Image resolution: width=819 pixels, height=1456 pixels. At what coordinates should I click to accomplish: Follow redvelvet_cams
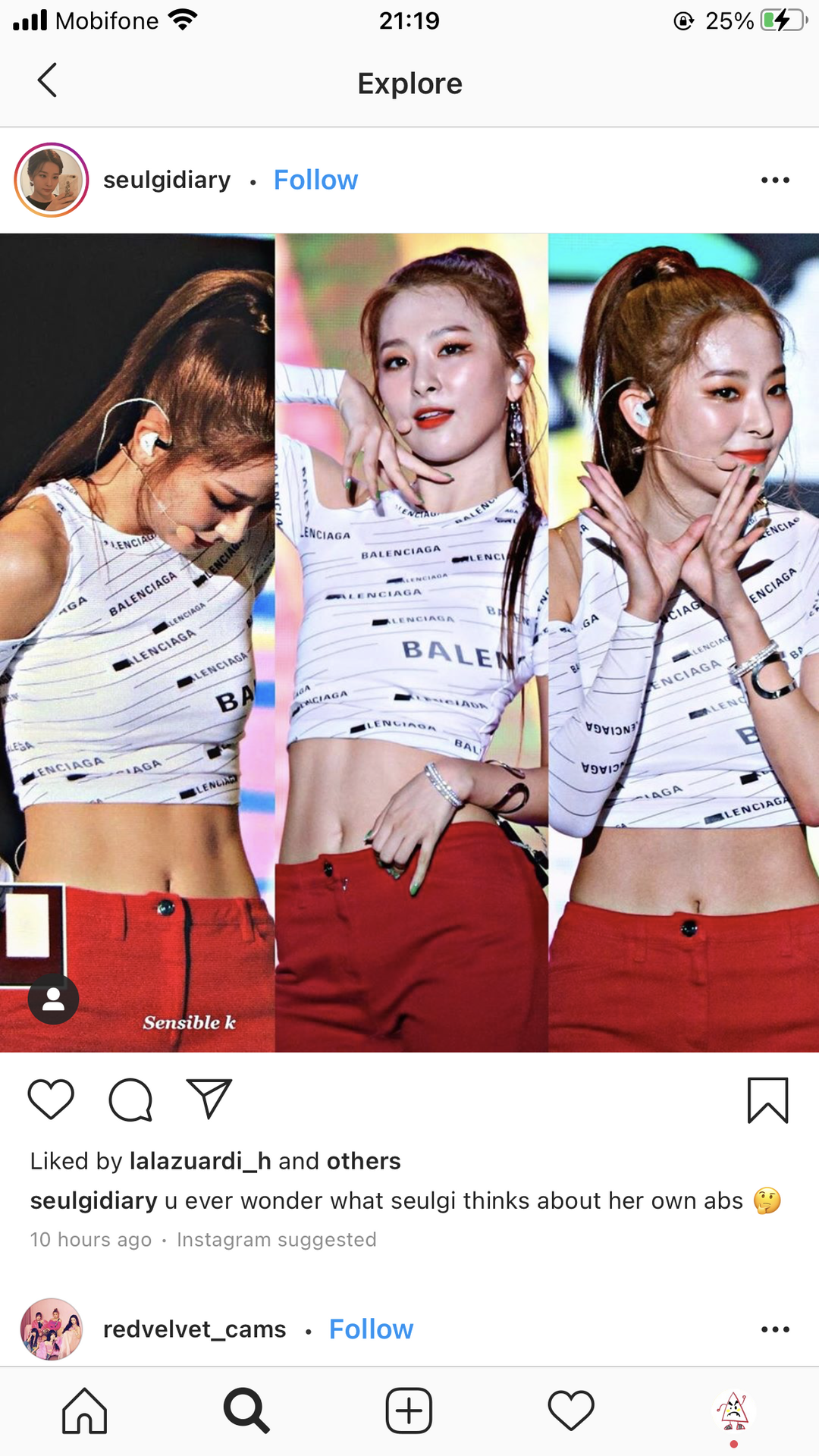click(371, 1329)
